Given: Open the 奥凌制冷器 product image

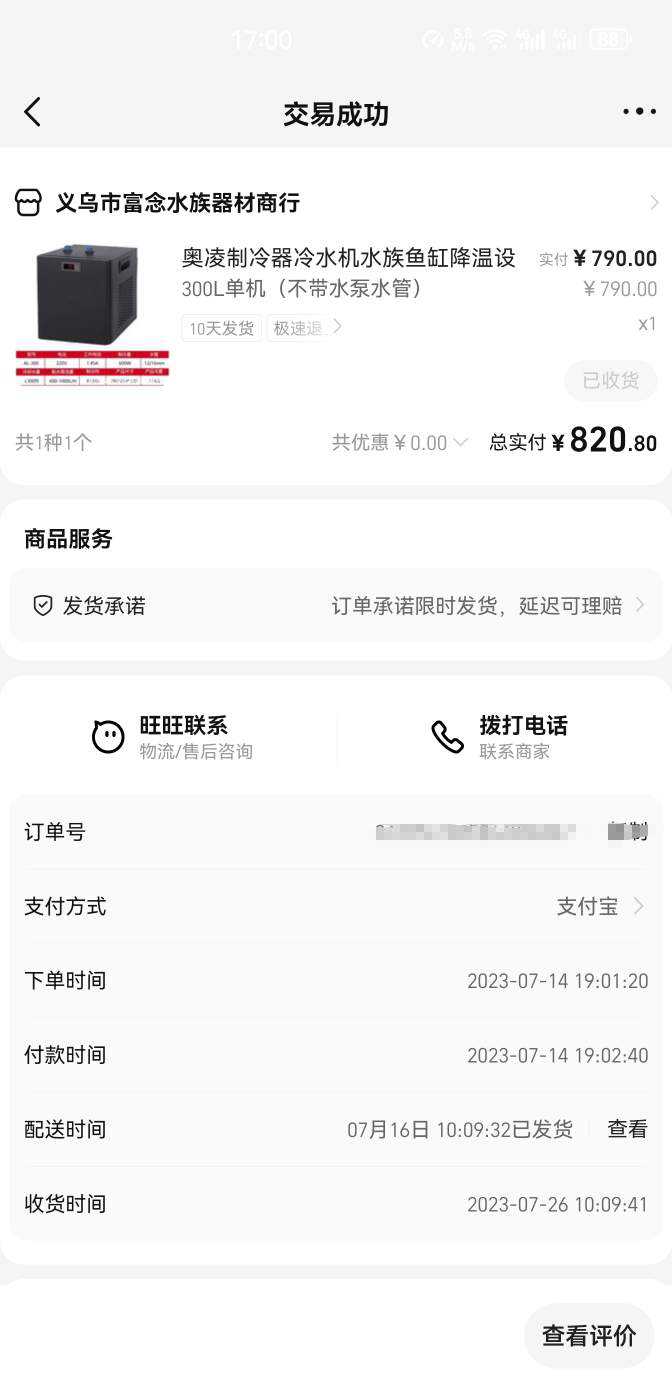Looking at the screenshot, I should pos(92,314).
